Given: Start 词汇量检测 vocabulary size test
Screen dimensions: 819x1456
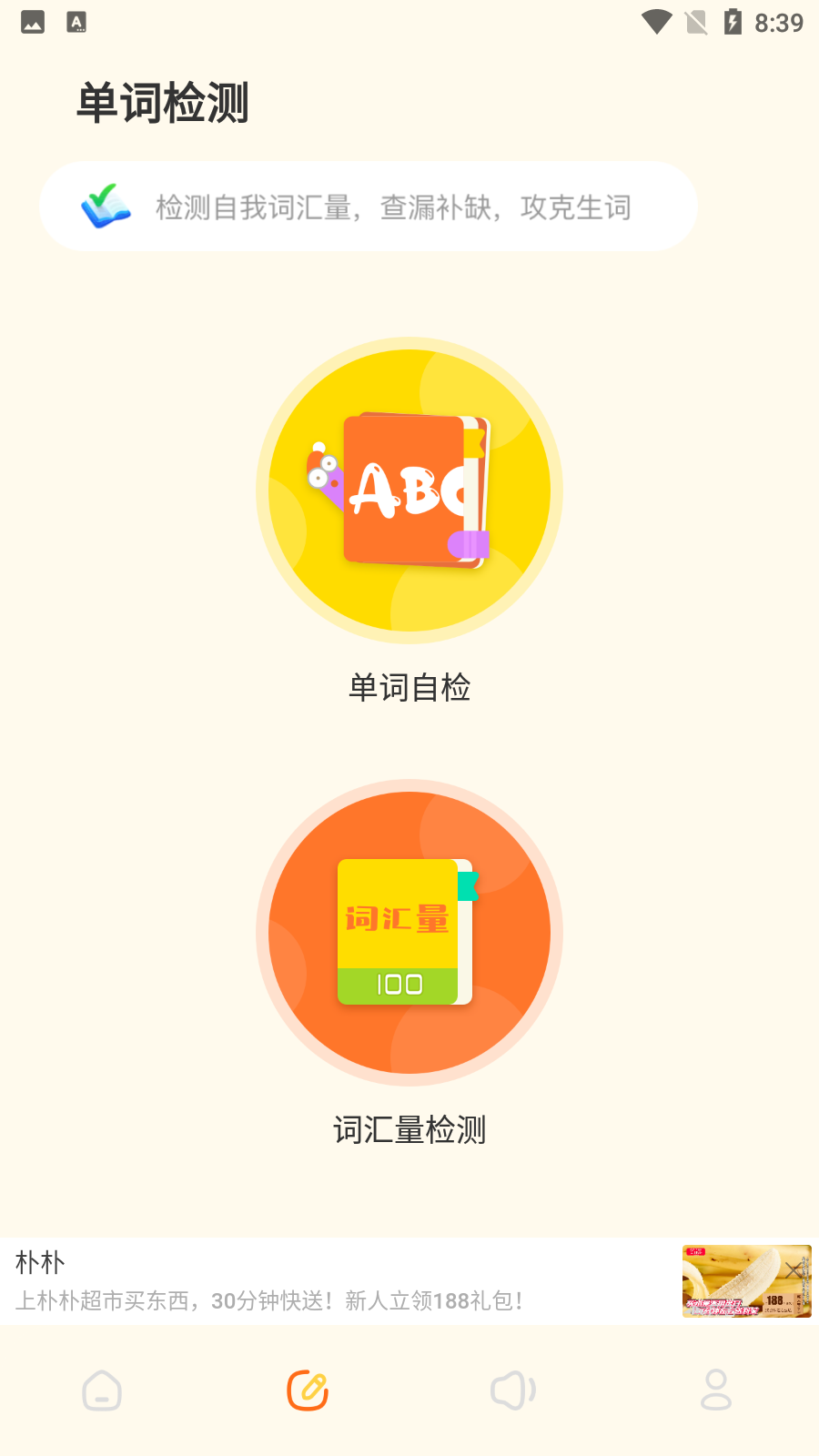Looking at the screenshot, I should coord(409,933).
